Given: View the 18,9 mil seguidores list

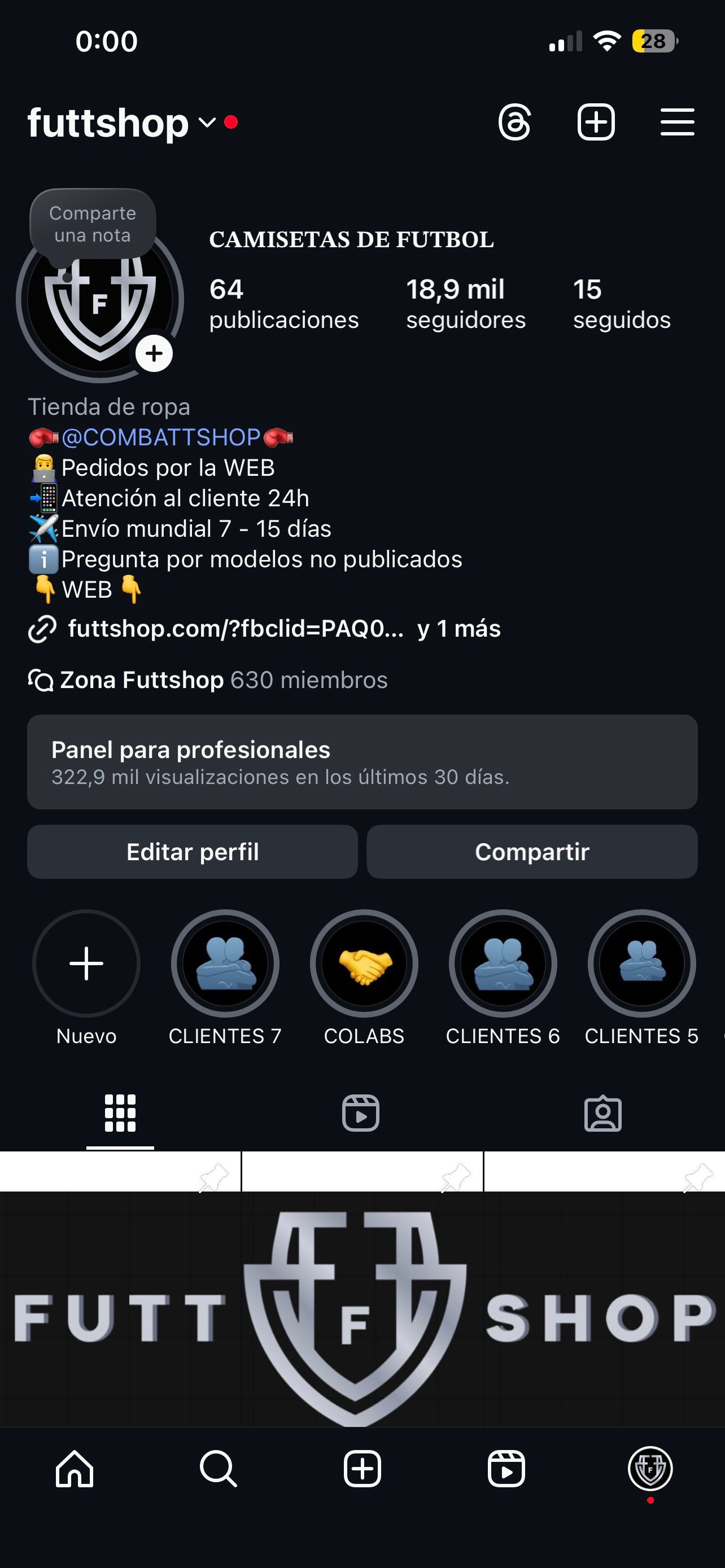Looking at the screenshot, I should 466,304.
